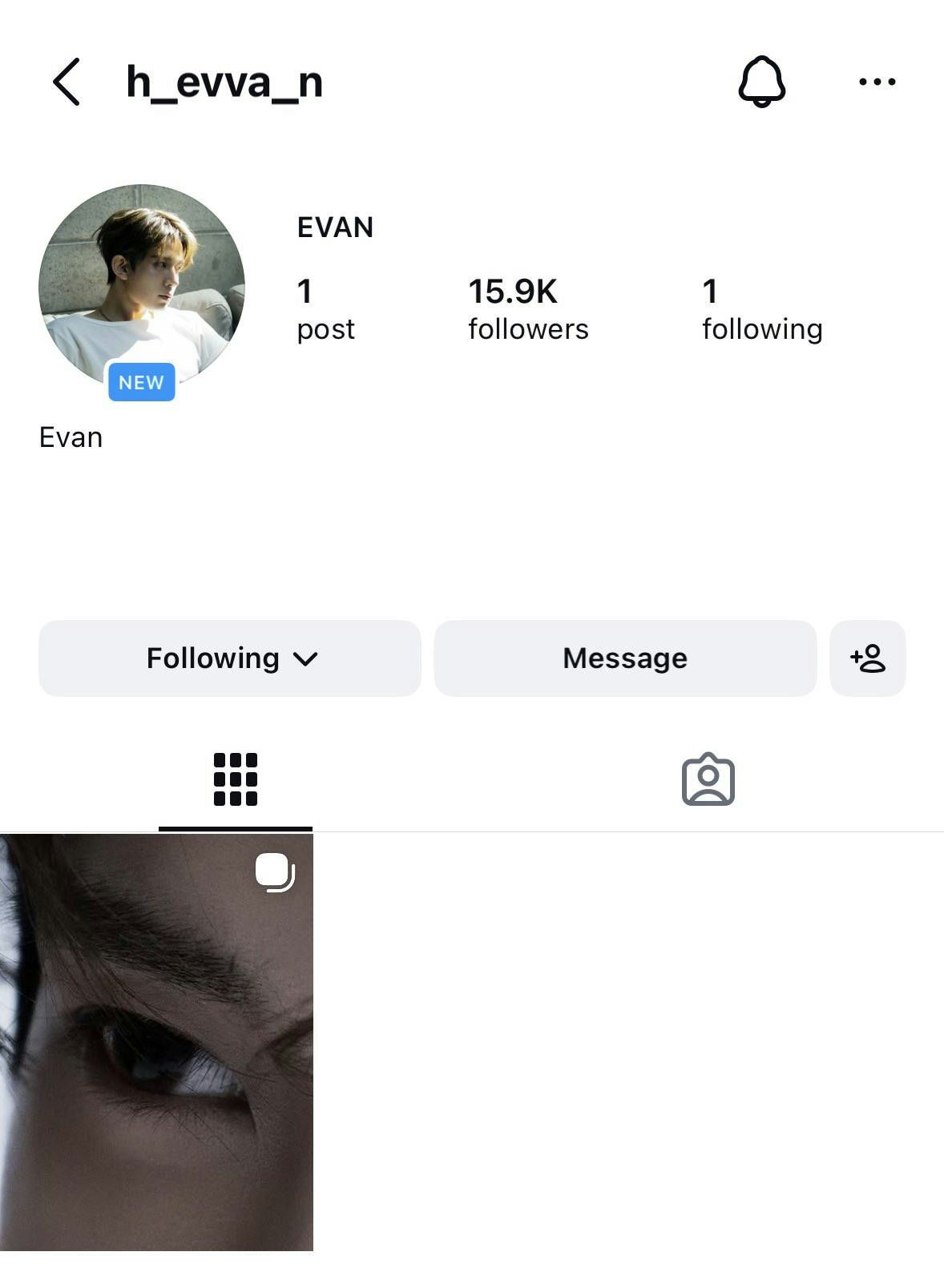Open the carousel post with eye close-up
Screen dimensions: 944x1288
coord(156,1041)
